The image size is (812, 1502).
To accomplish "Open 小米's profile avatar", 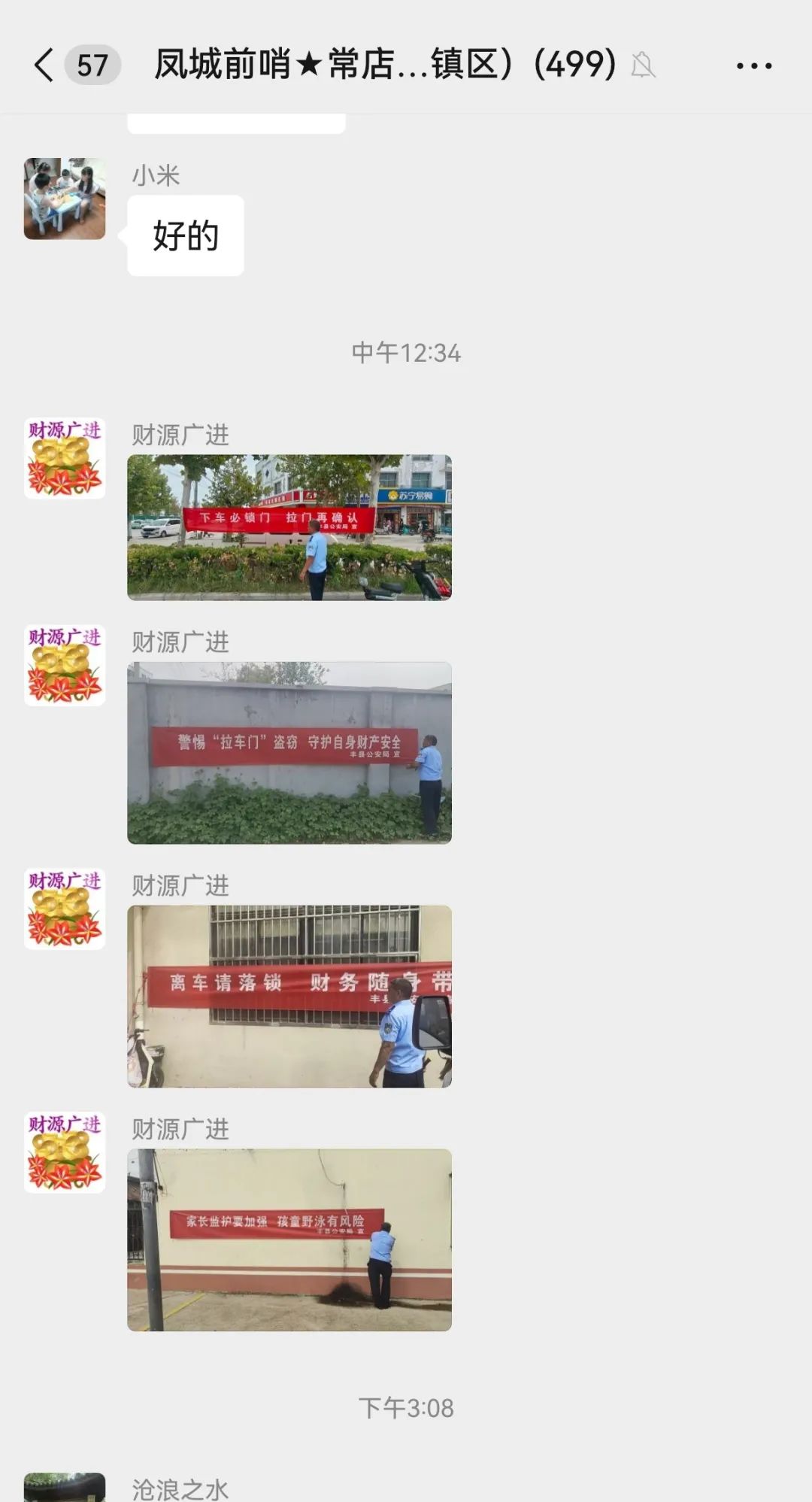I will coord(65,199).
